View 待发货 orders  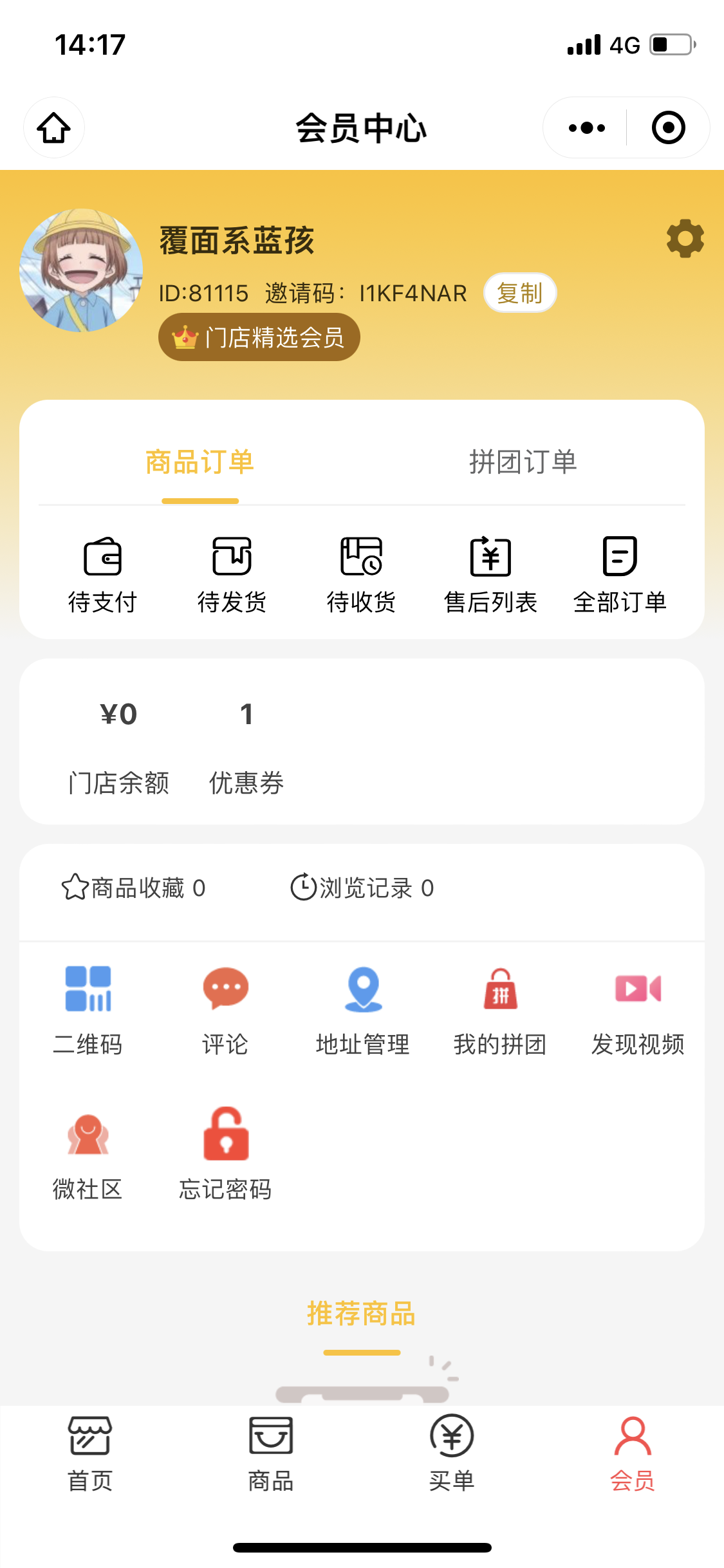click(x=232, y=574)
